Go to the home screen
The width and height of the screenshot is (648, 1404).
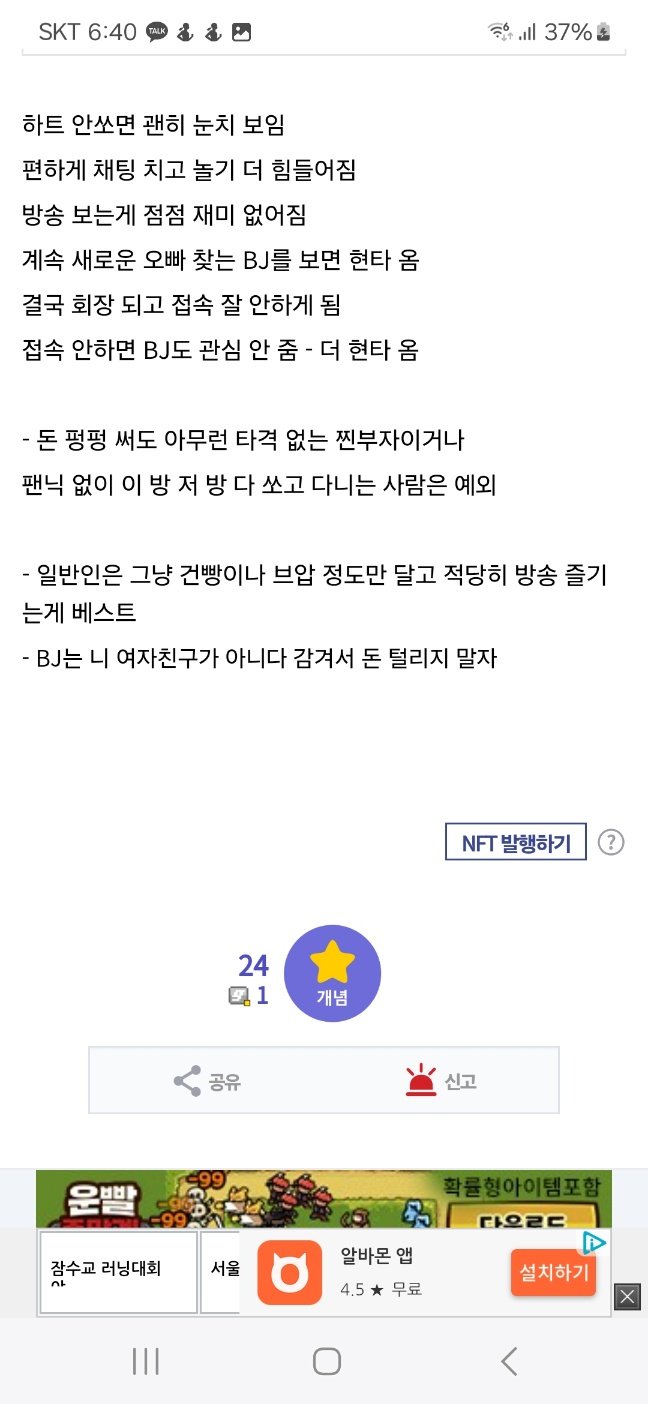click(x=326, y=1361)
